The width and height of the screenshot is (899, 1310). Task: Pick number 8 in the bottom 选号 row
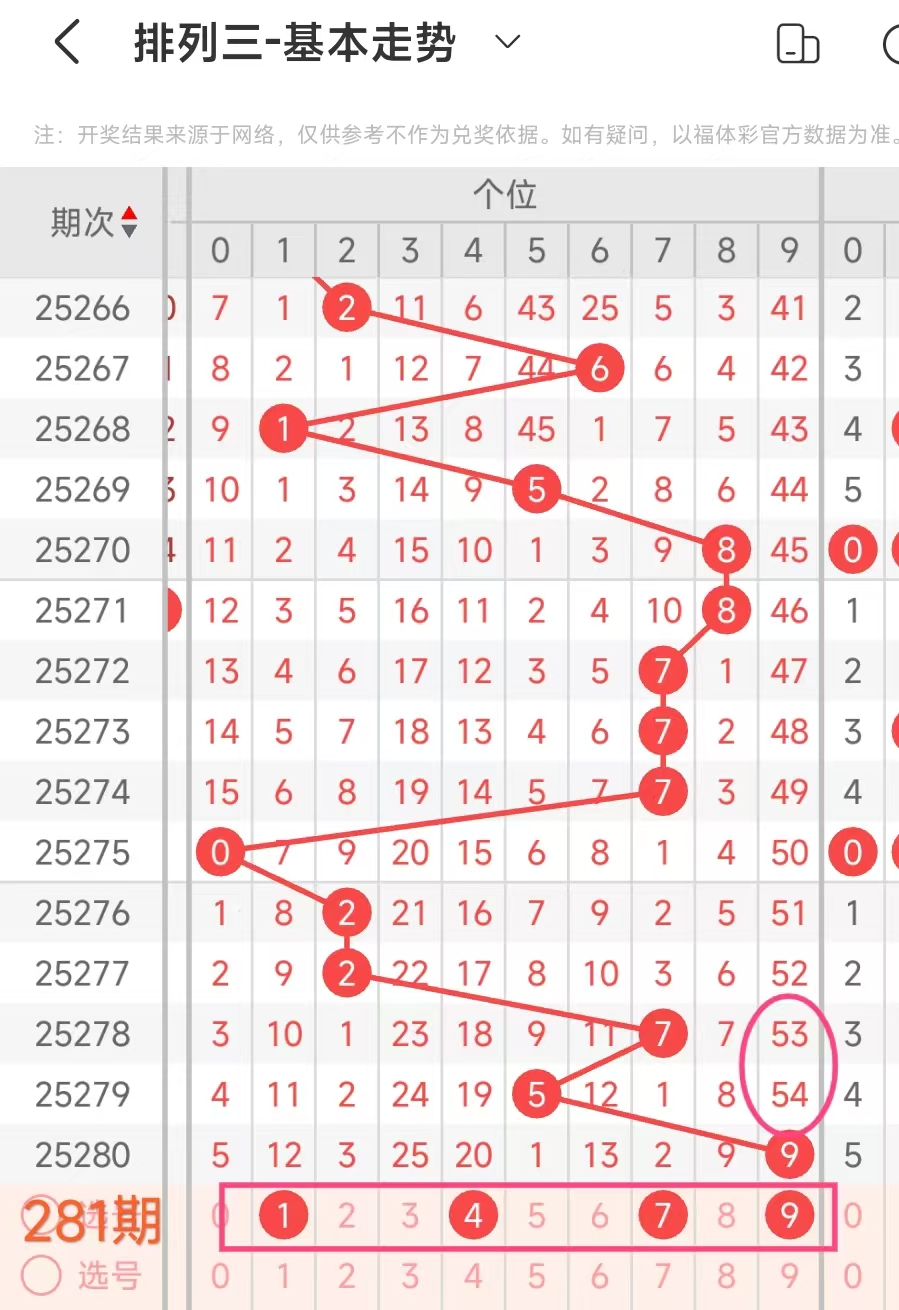click(x=726, y=1276)
